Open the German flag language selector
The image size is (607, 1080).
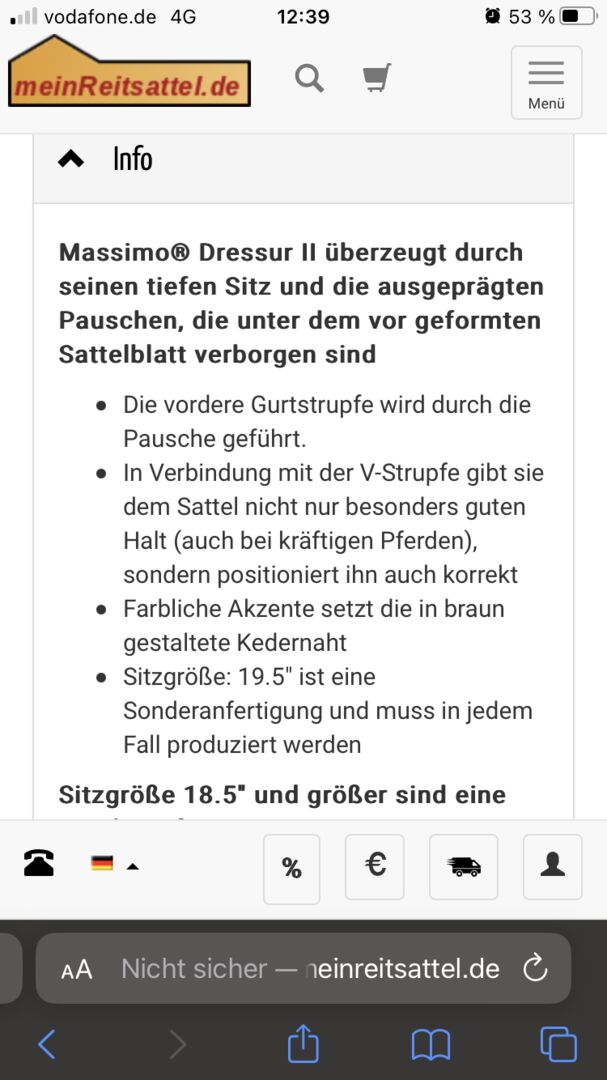[113, 864]
